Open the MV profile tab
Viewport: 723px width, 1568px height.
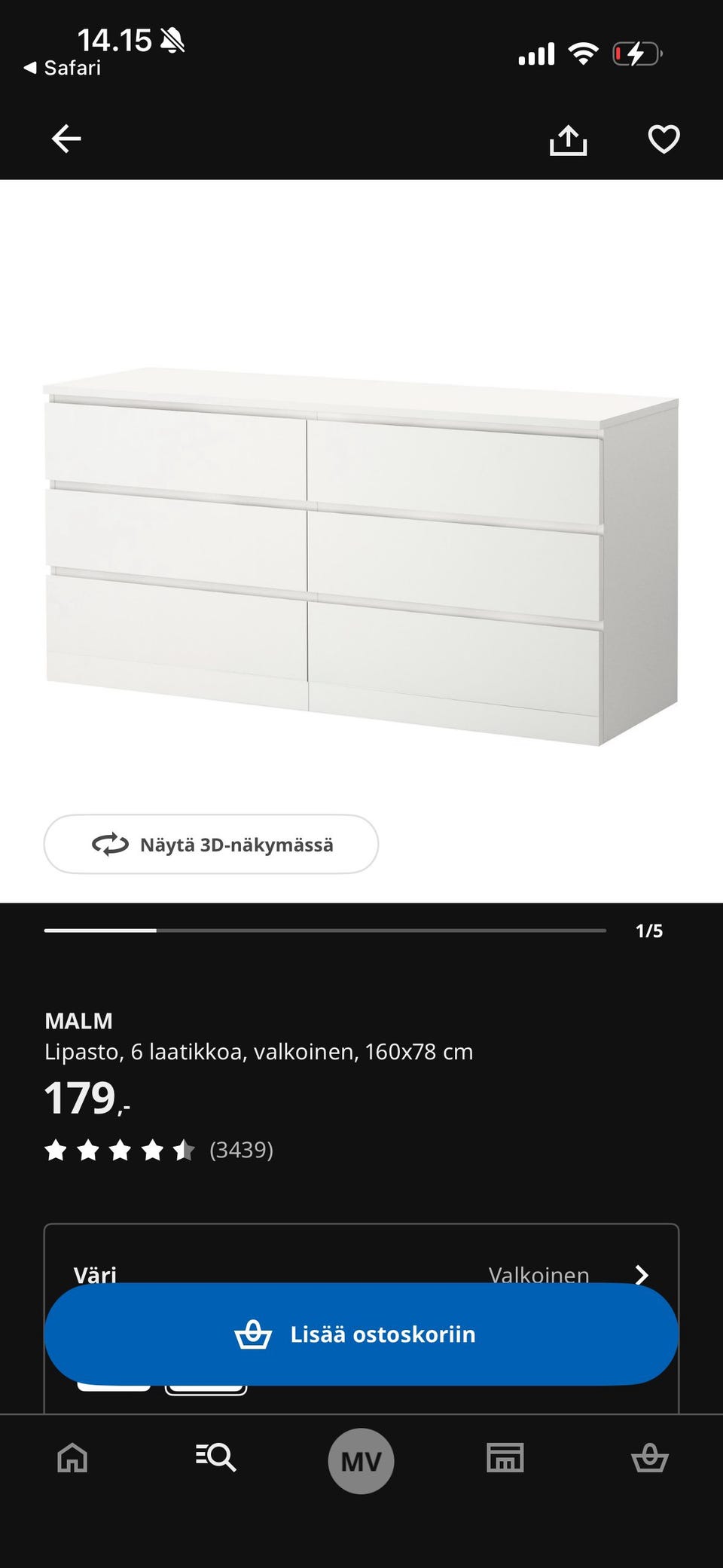(x=361, y=1459)
